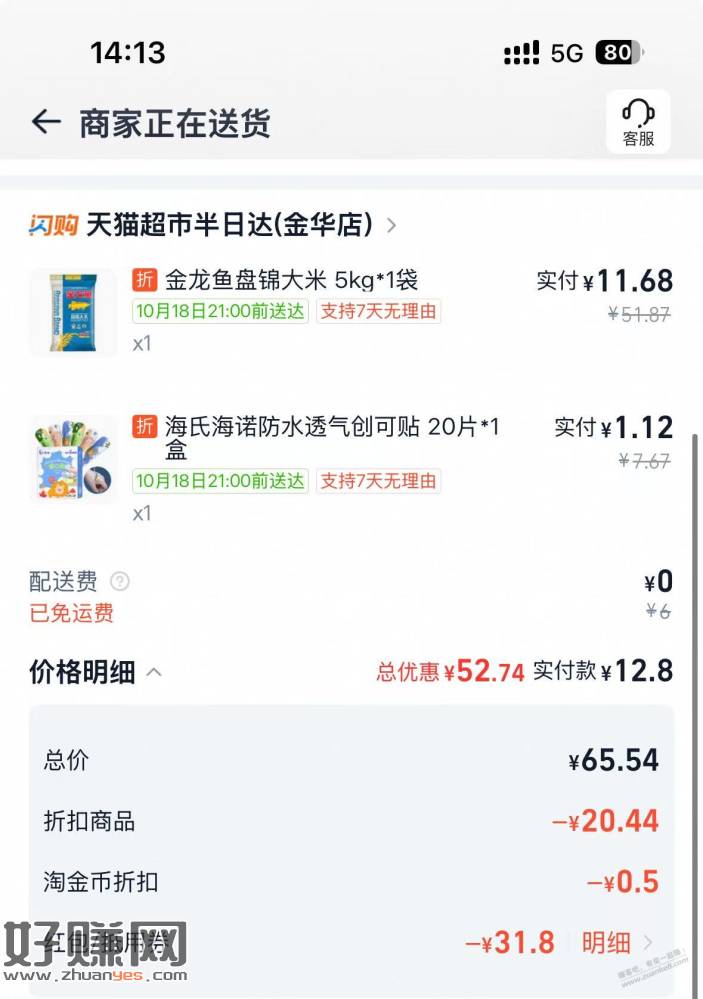Open 天猫超市半日达(金华店) store page

pos(230,225)
